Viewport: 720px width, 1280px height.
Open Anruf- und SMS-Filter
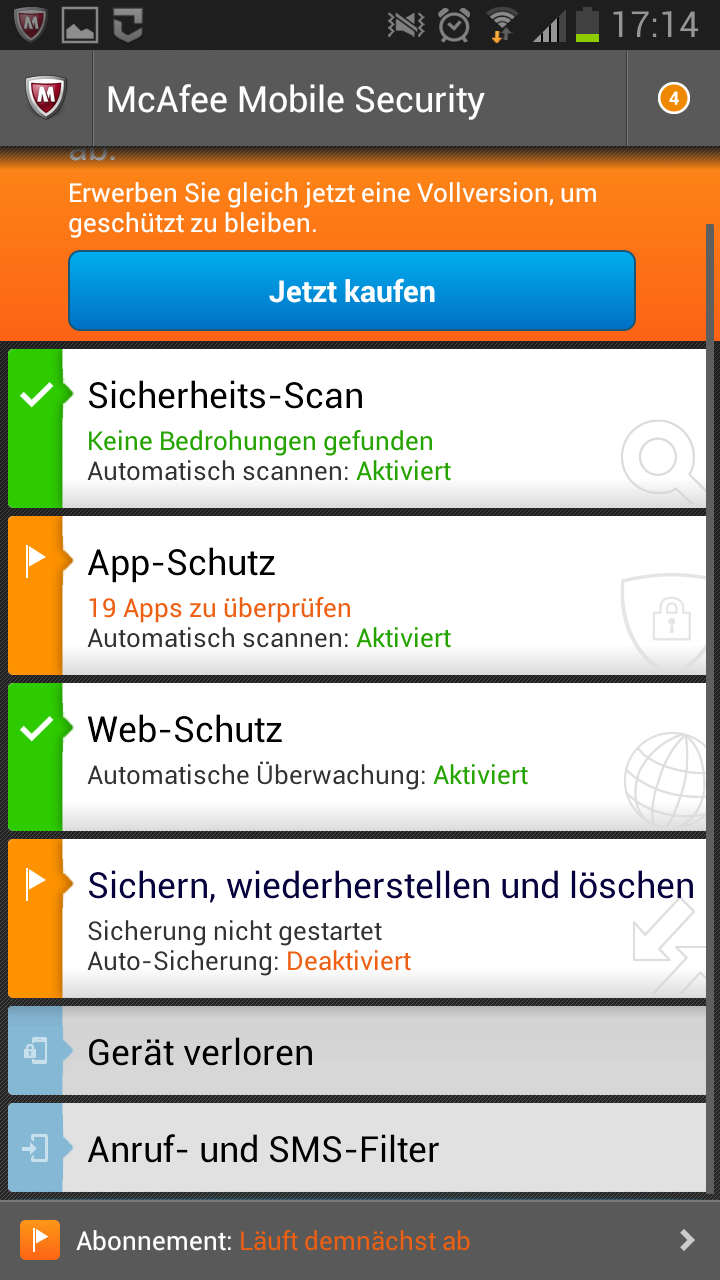[360, 1149]
